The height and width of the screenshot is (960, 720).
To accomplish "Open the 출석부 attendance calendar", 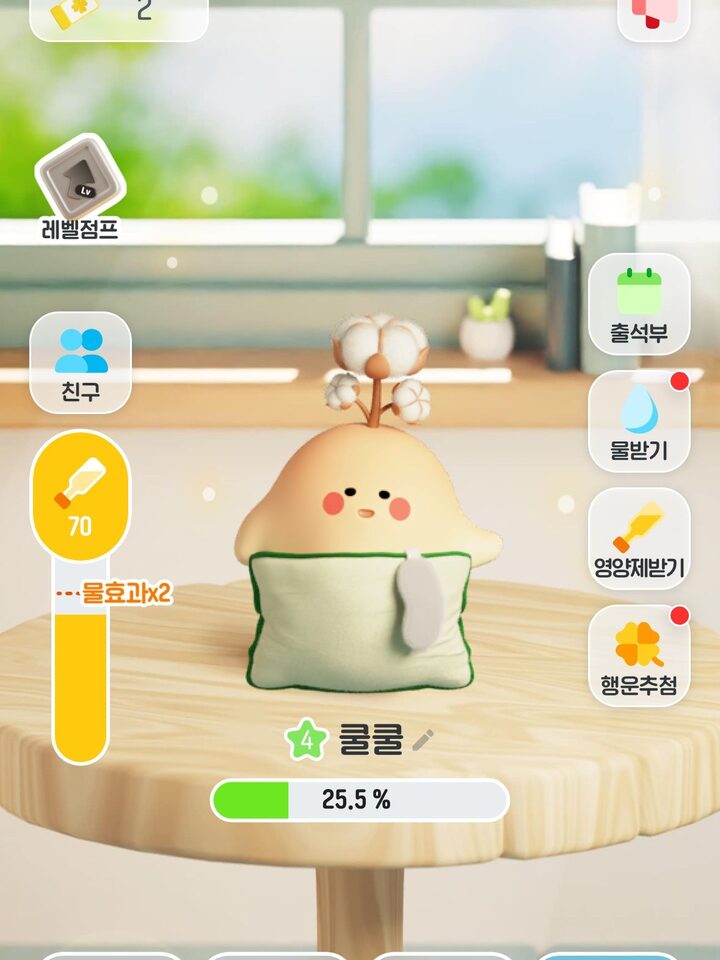I will tap(639, 303).
